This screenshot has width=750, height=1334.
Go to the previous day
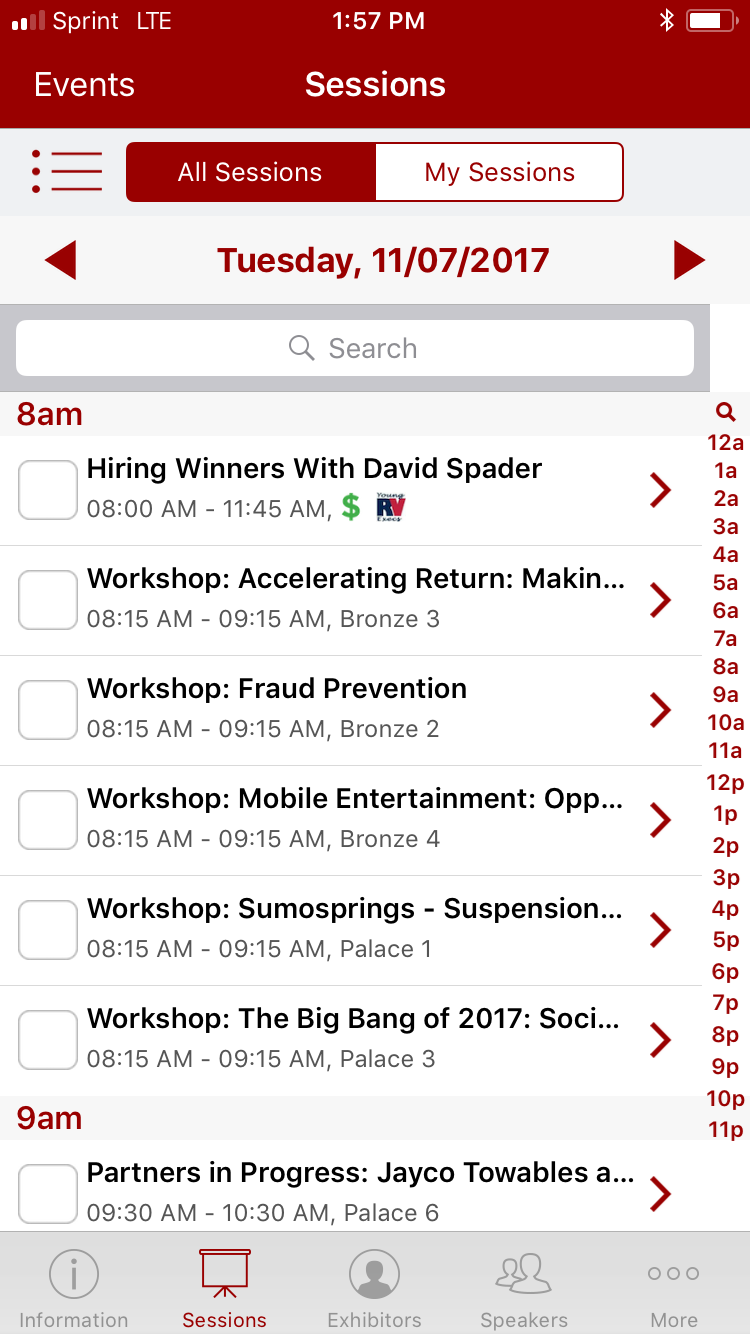point(60,261)
